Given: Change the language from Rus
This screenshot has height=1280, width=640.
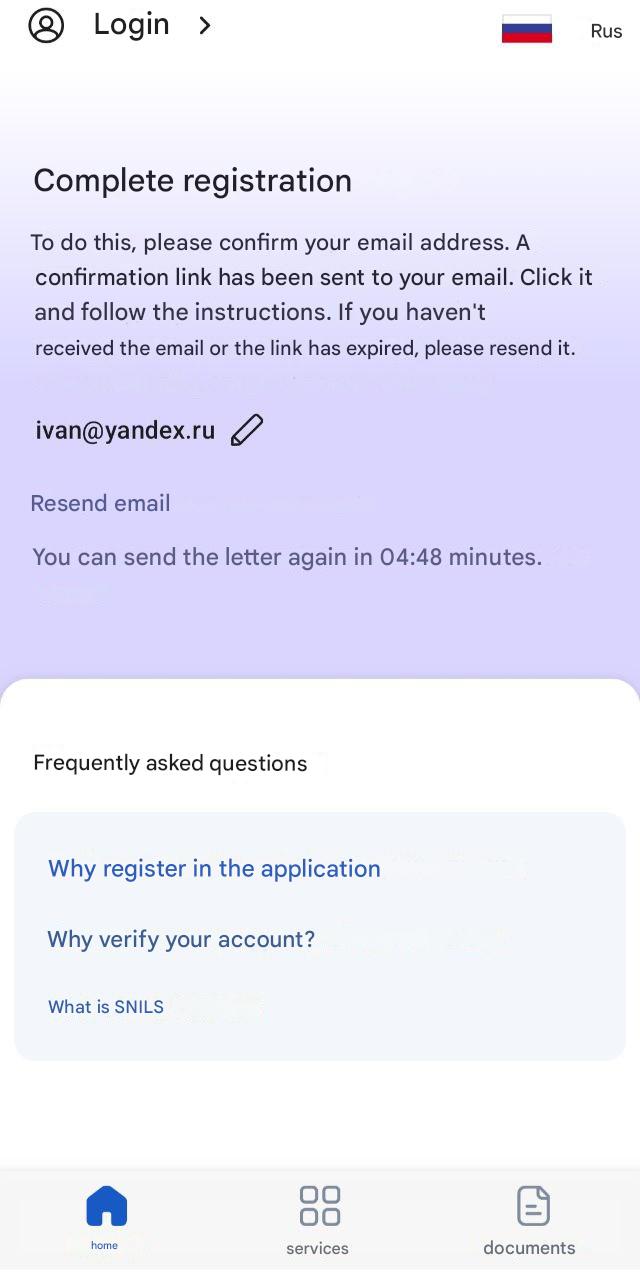Looking at the screenshot, I should click(562, 30).
